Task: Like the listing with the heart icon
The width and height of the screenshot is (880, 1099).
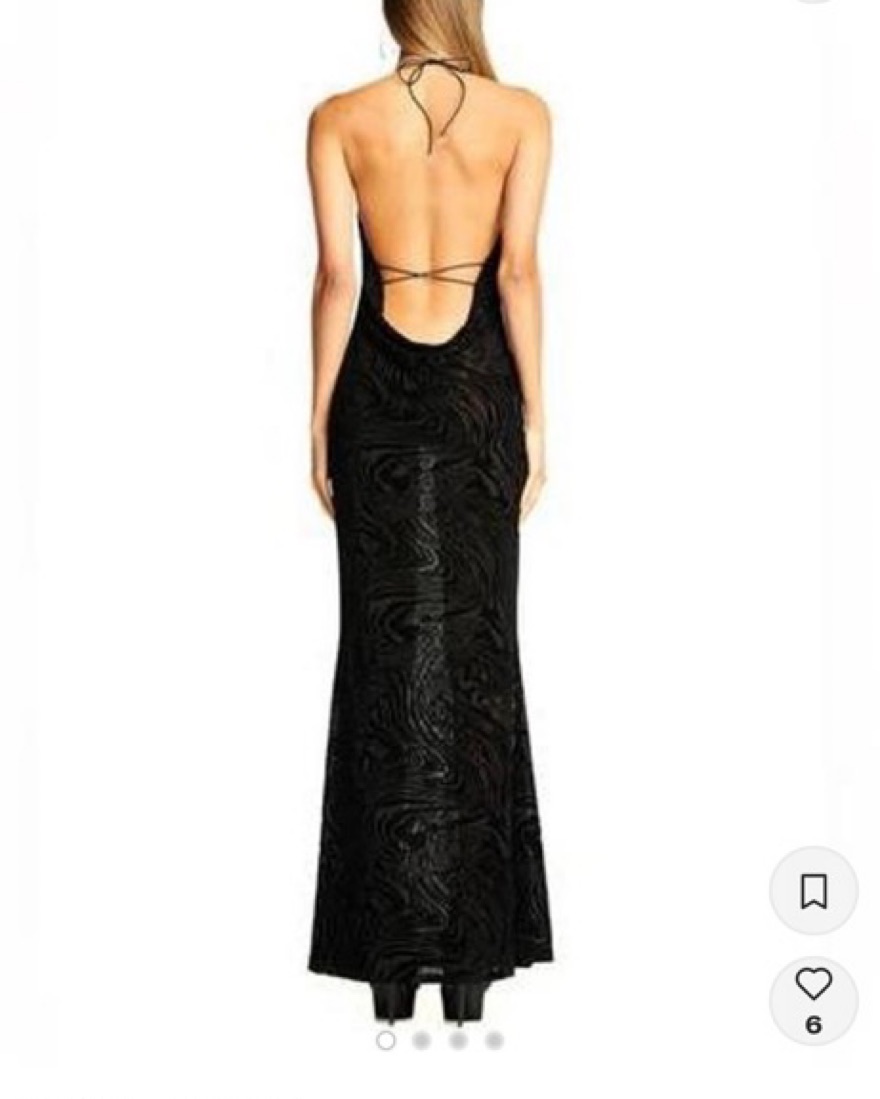Action: click(813, 985)
